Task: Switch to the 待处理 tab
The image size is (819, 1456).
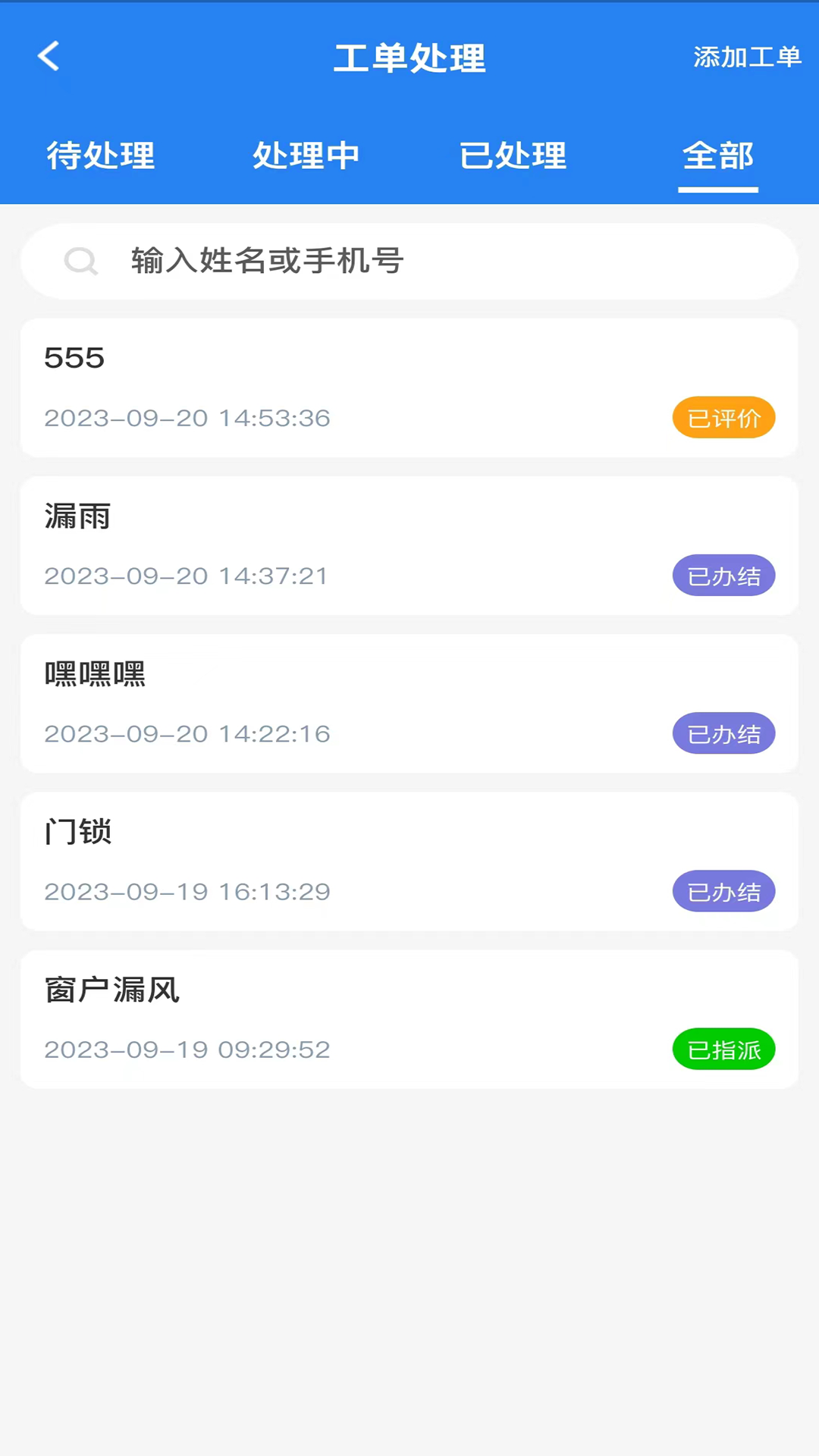Action: (x=101, y=156)
